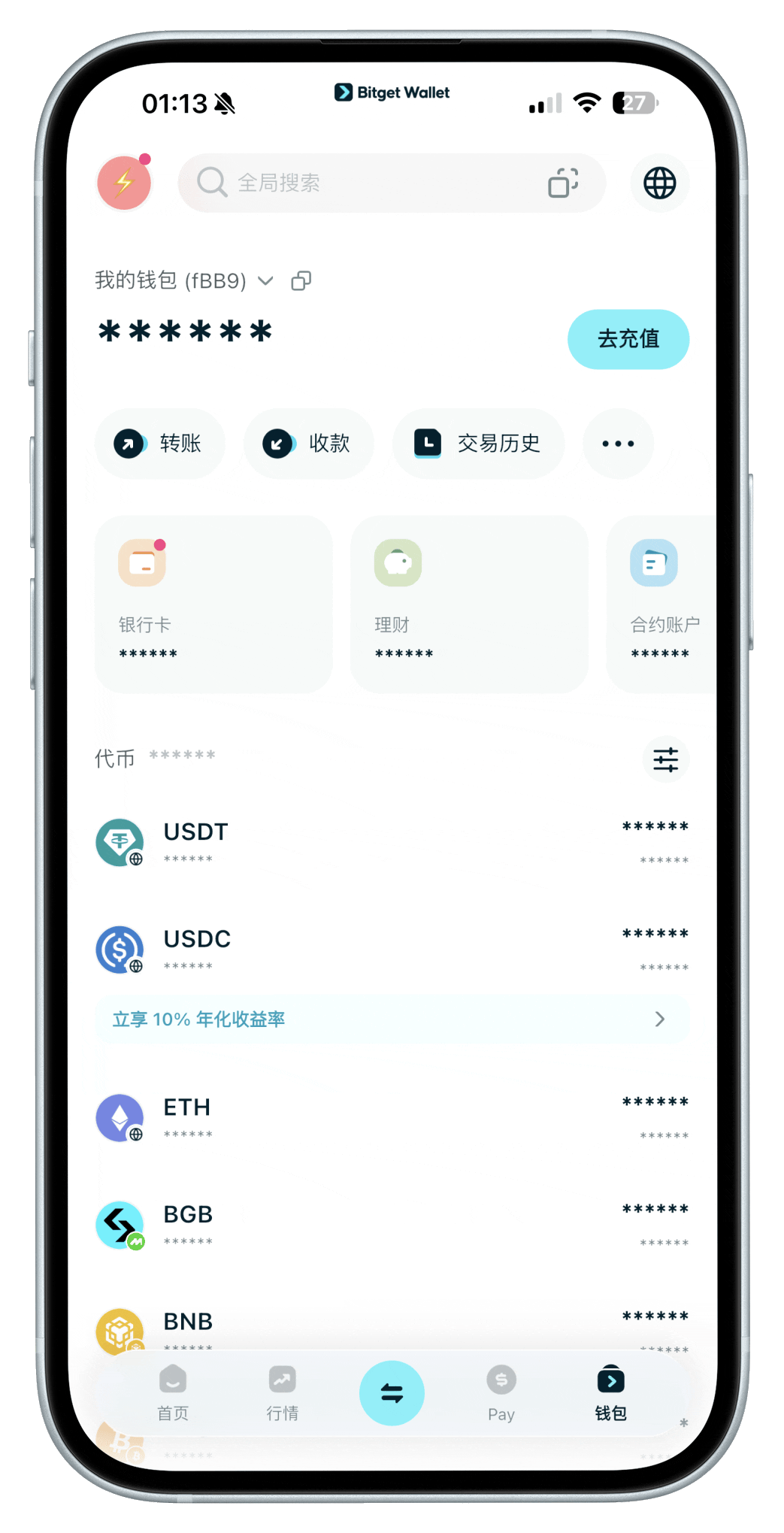Open the lightning avatar profile icon

pos(124,183)
